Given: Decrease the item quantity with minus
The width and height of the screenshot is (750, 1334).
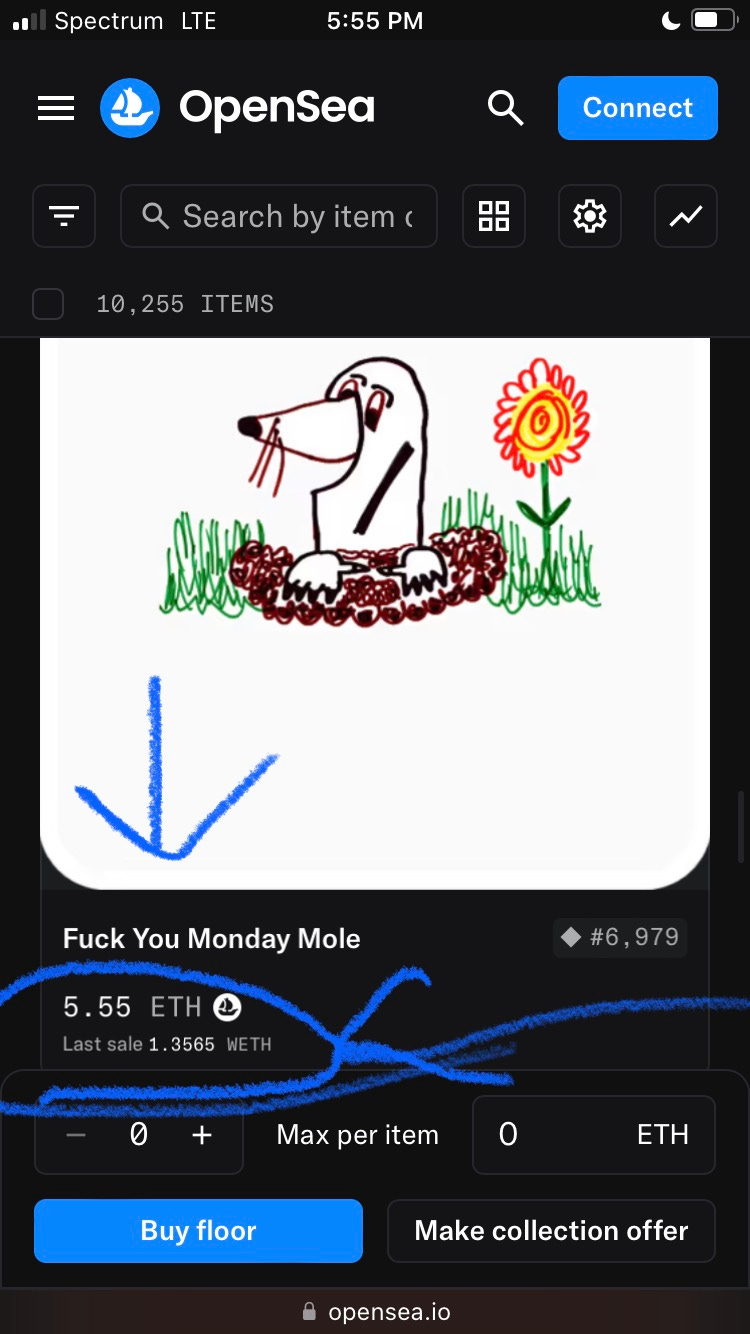Looking at the screenshot, I should [x=77, y=1135].
